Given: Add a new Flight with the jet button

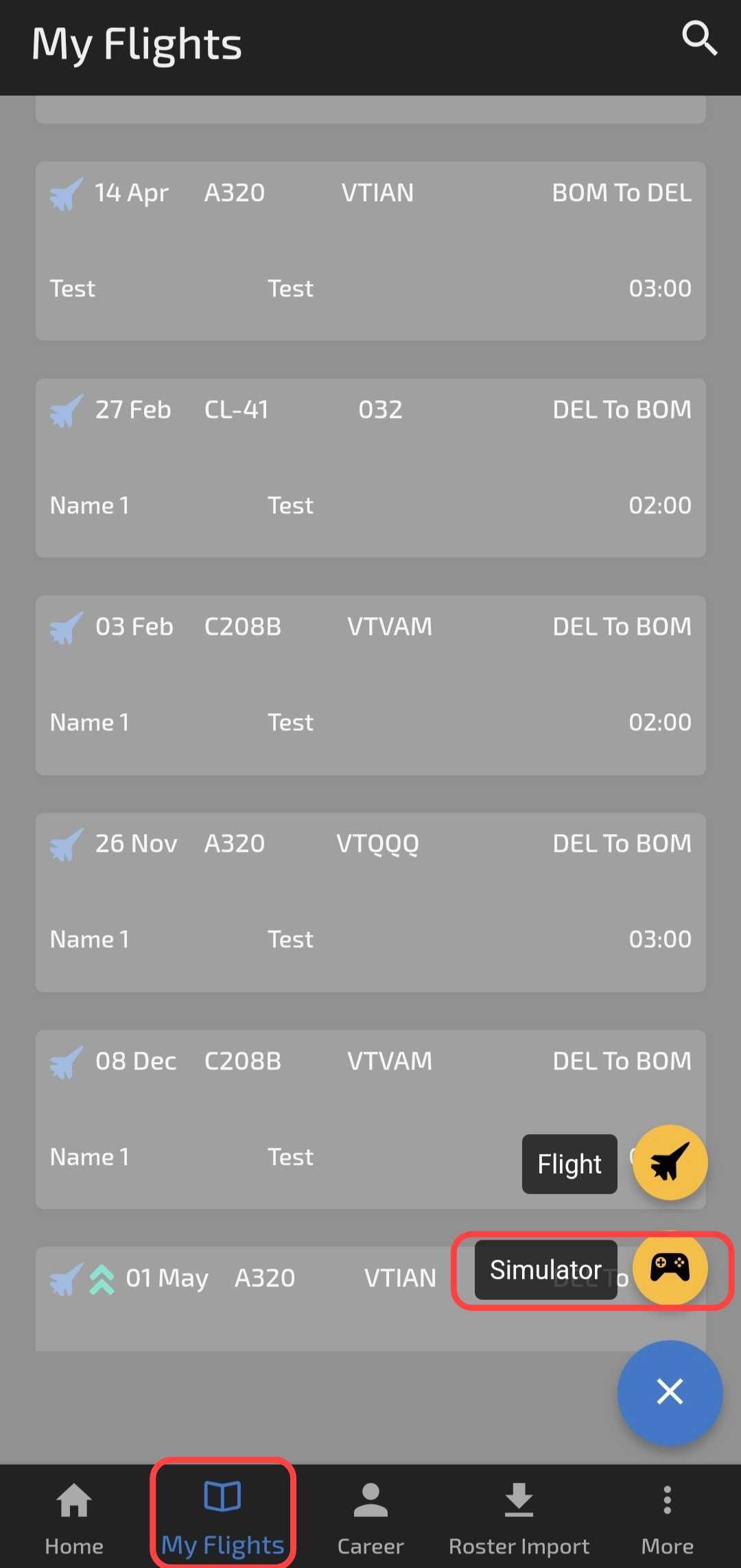Looking at the screenshot, I should click(x=670, y=1162).
